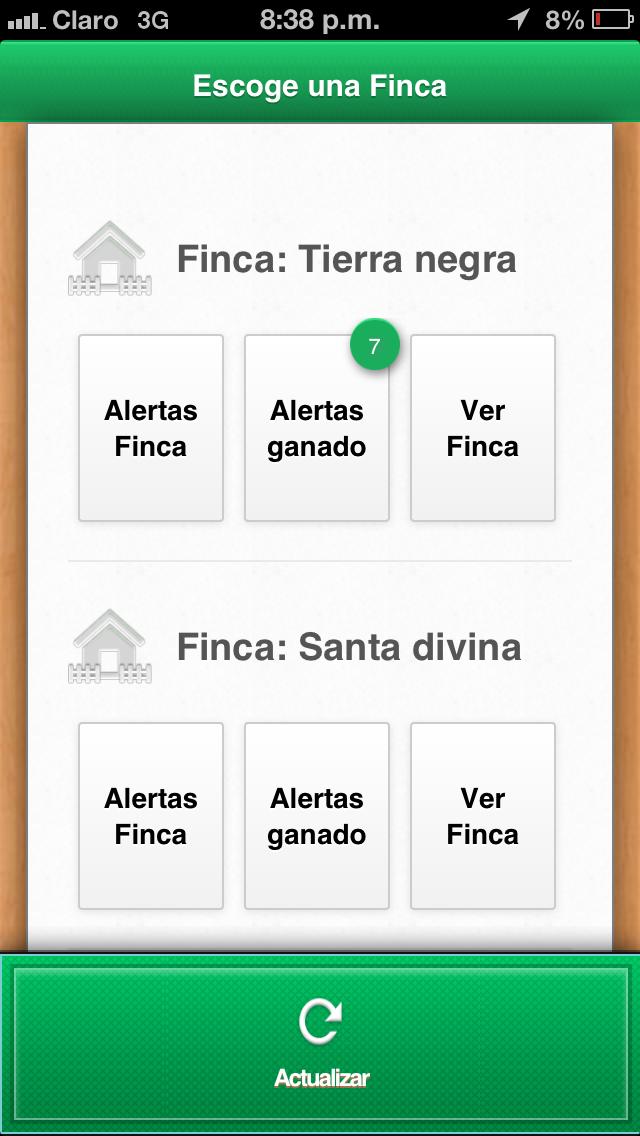Tap Ver Finca for Tierra negra
The width and height of the screenshot is (640, 1136).
click(x=483, y=427)
